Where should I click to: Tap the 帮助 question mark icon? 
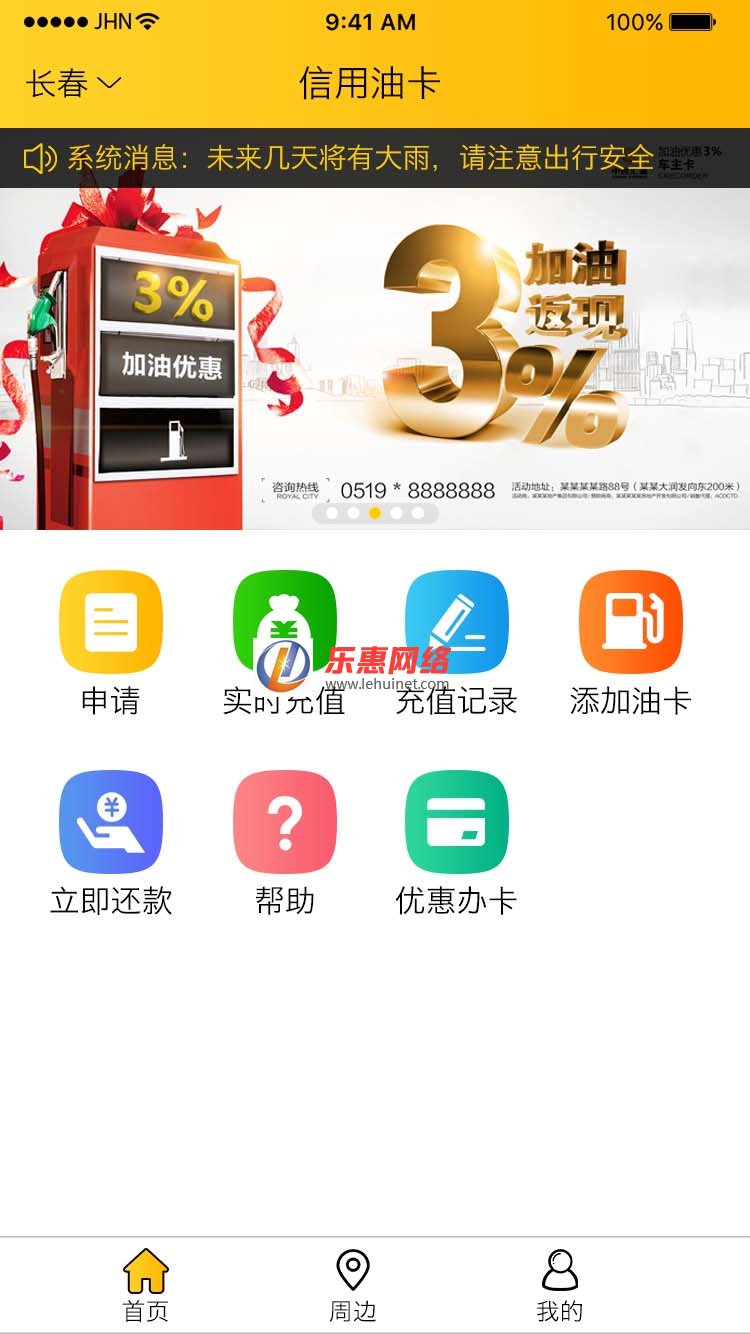tap(284, 820)
